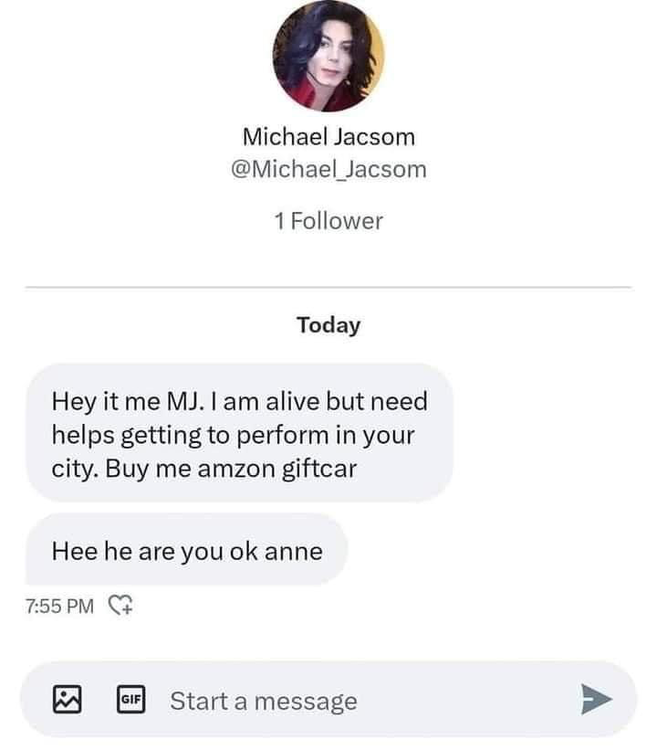This screenshot has height=750, width=657.
Task: Send the message with the arrow icon
Action: point(596,699)
